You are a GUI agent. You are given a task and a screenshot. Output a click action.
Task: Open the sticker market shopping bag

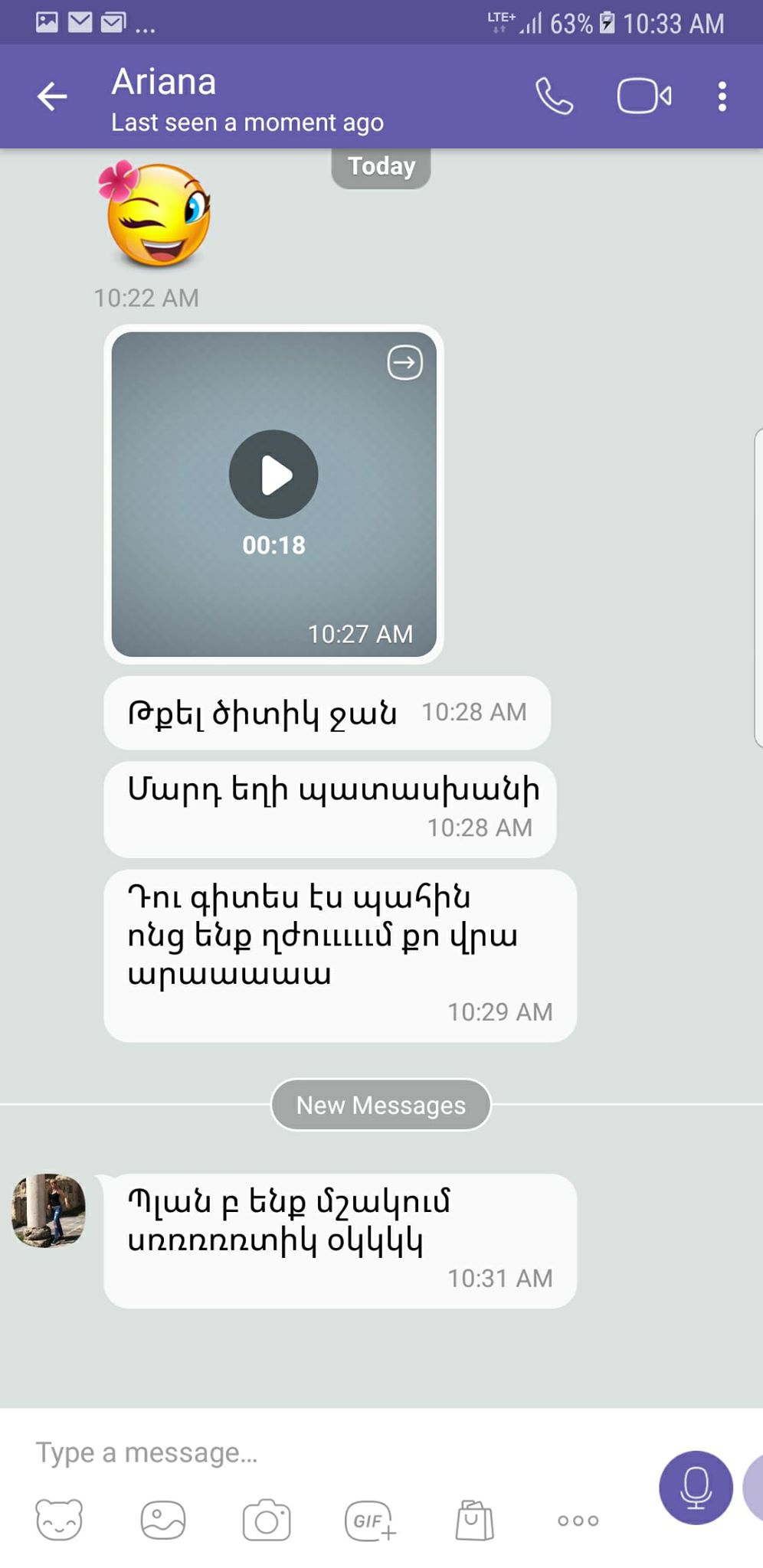474,1520
